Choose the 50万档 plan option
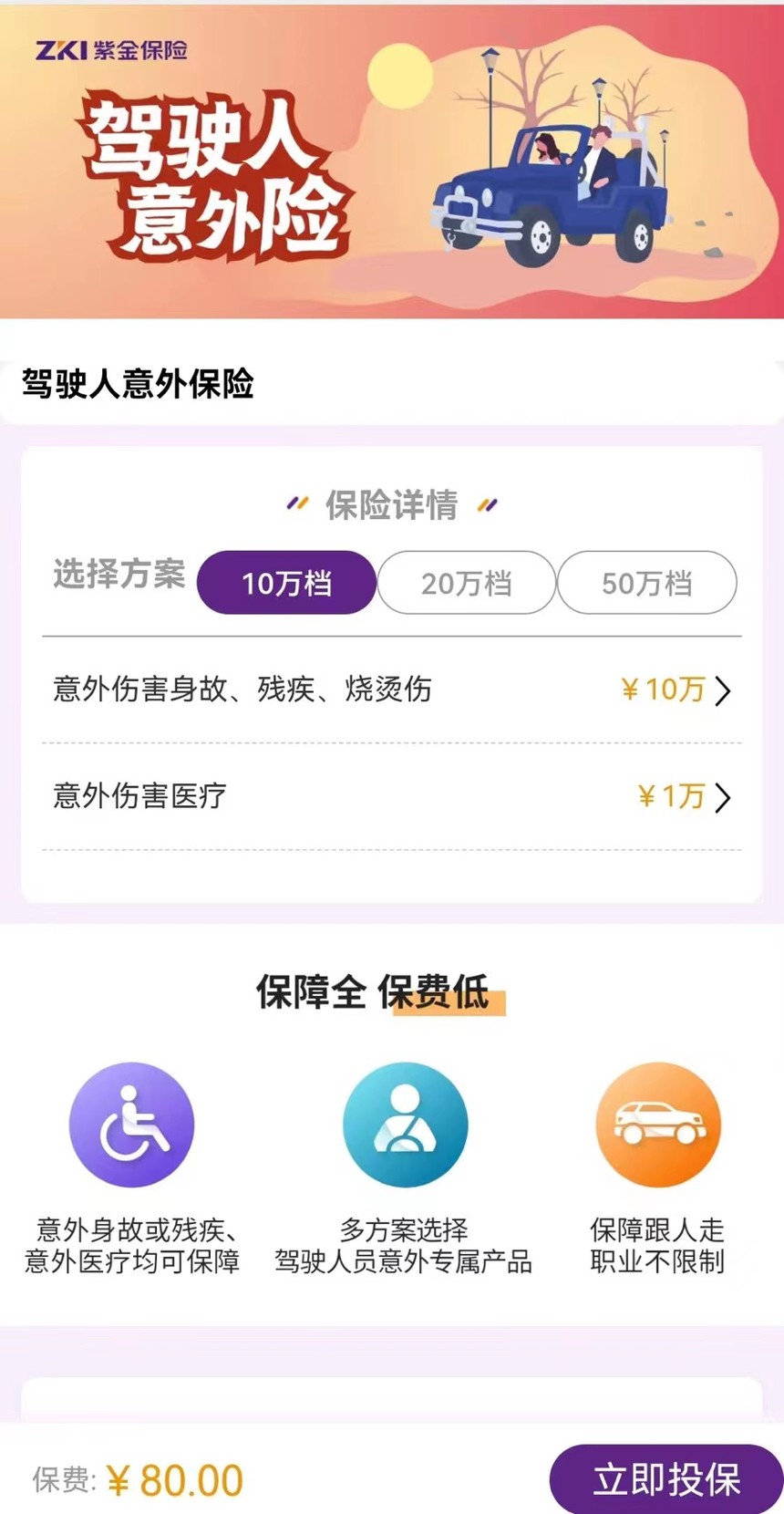 point(646,583)
